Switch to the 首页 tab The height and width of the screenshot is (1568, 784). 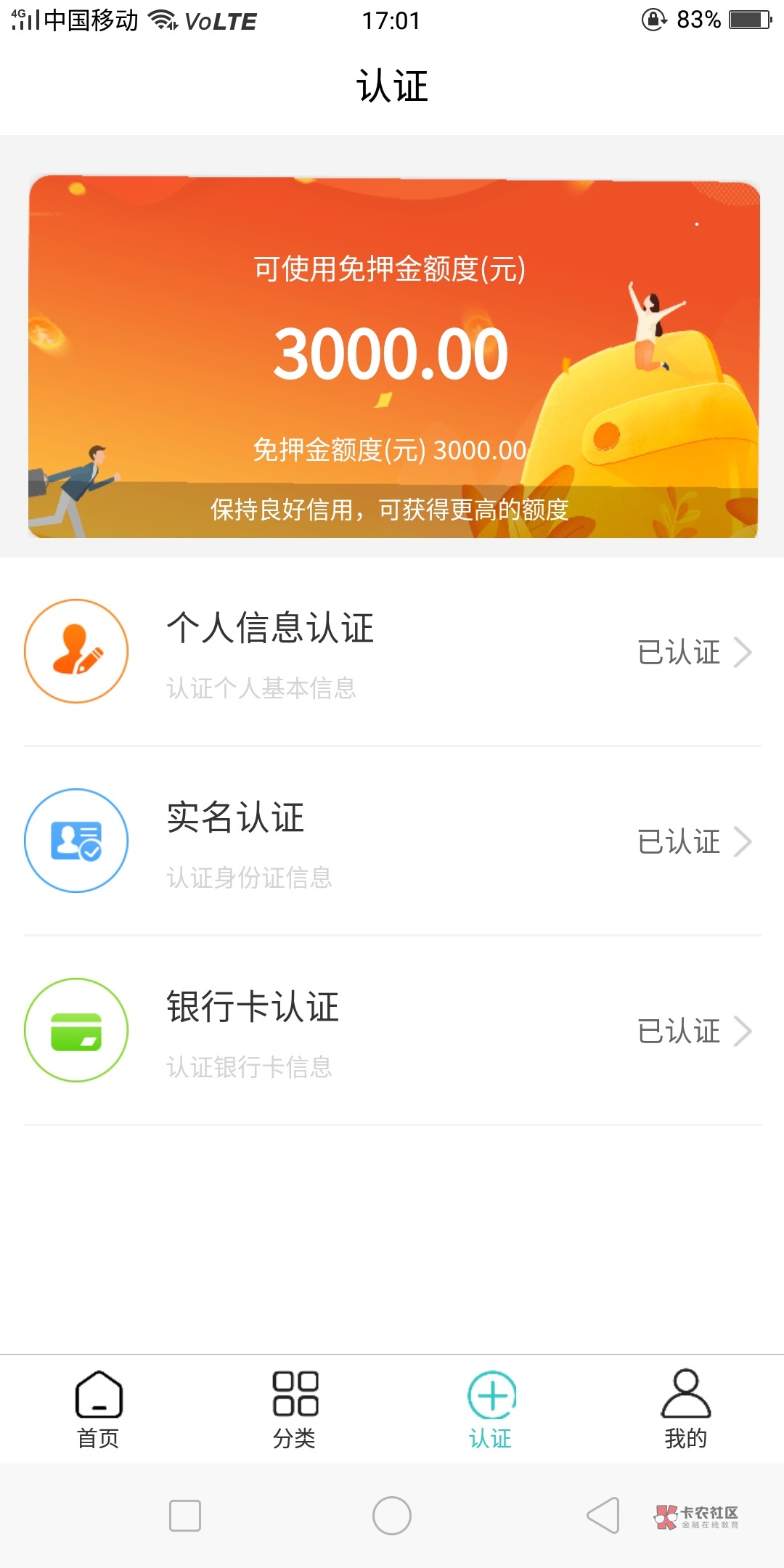tap(98, 1410)
